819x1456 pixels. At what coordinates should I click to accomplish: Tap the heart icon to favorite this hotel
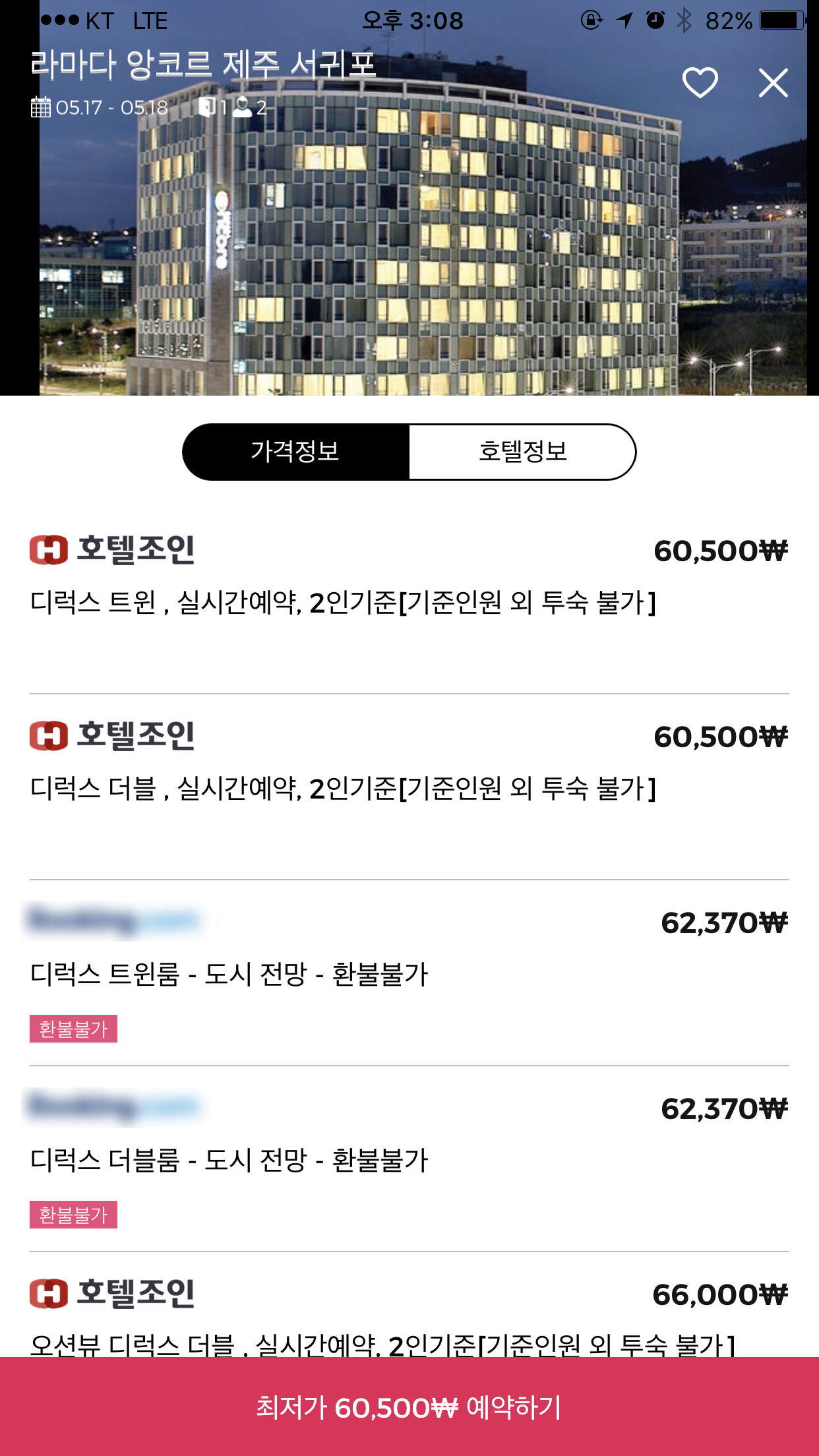701,81
